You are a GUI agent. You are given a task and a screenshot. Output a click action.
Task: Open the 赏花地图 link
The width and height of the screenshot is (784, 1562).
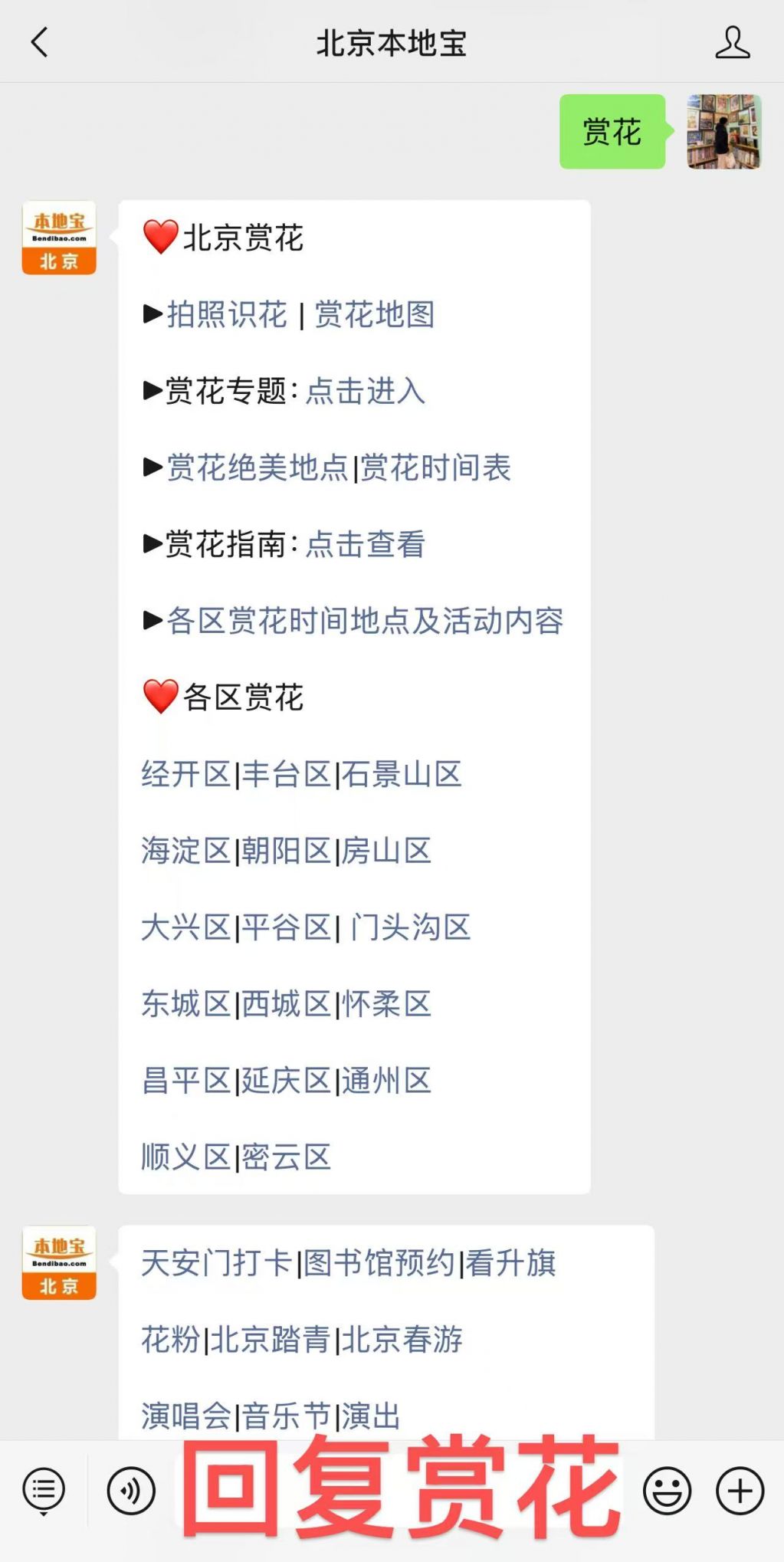(x=375, y=314)
